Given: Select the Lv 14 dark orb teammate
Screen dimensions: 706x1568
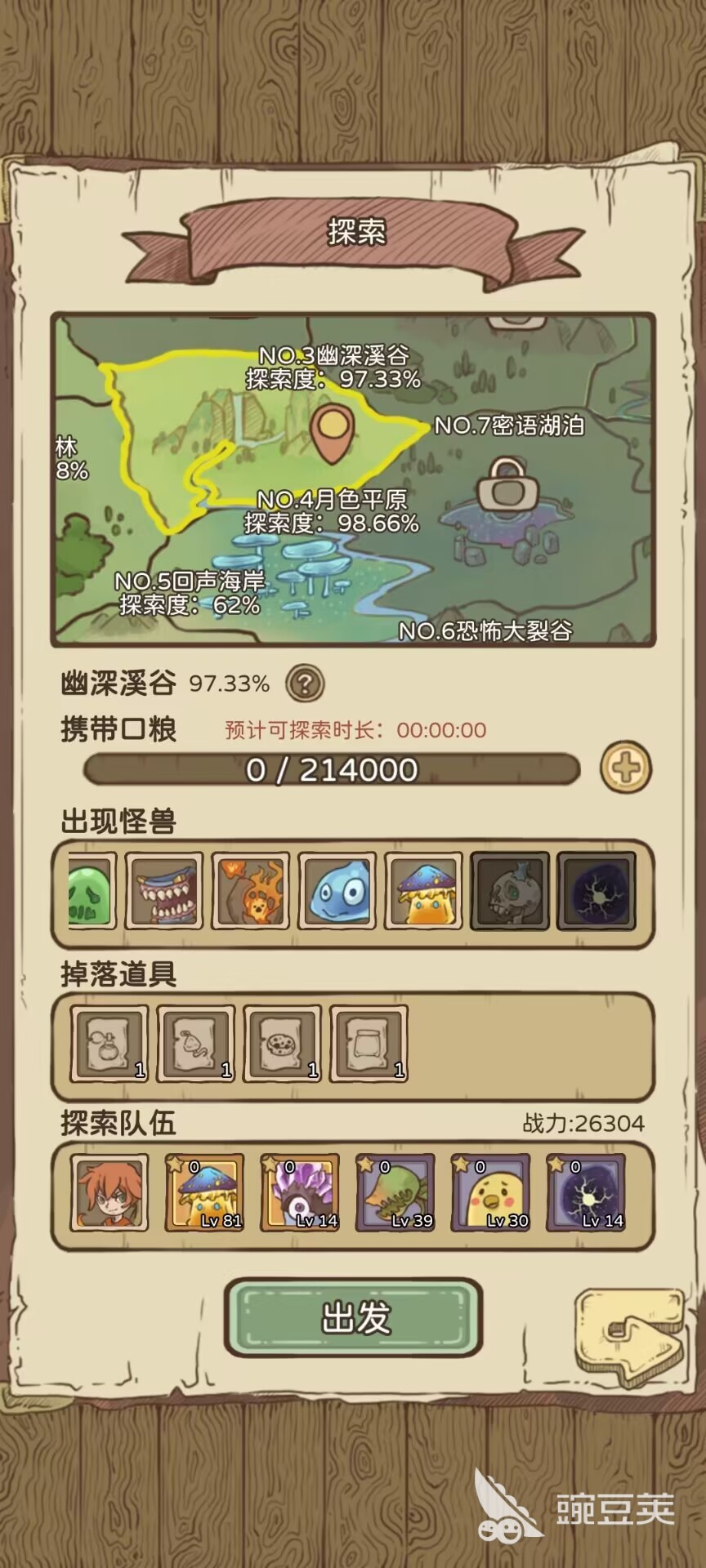Looking at the screenshot, I should [587, 1192].
